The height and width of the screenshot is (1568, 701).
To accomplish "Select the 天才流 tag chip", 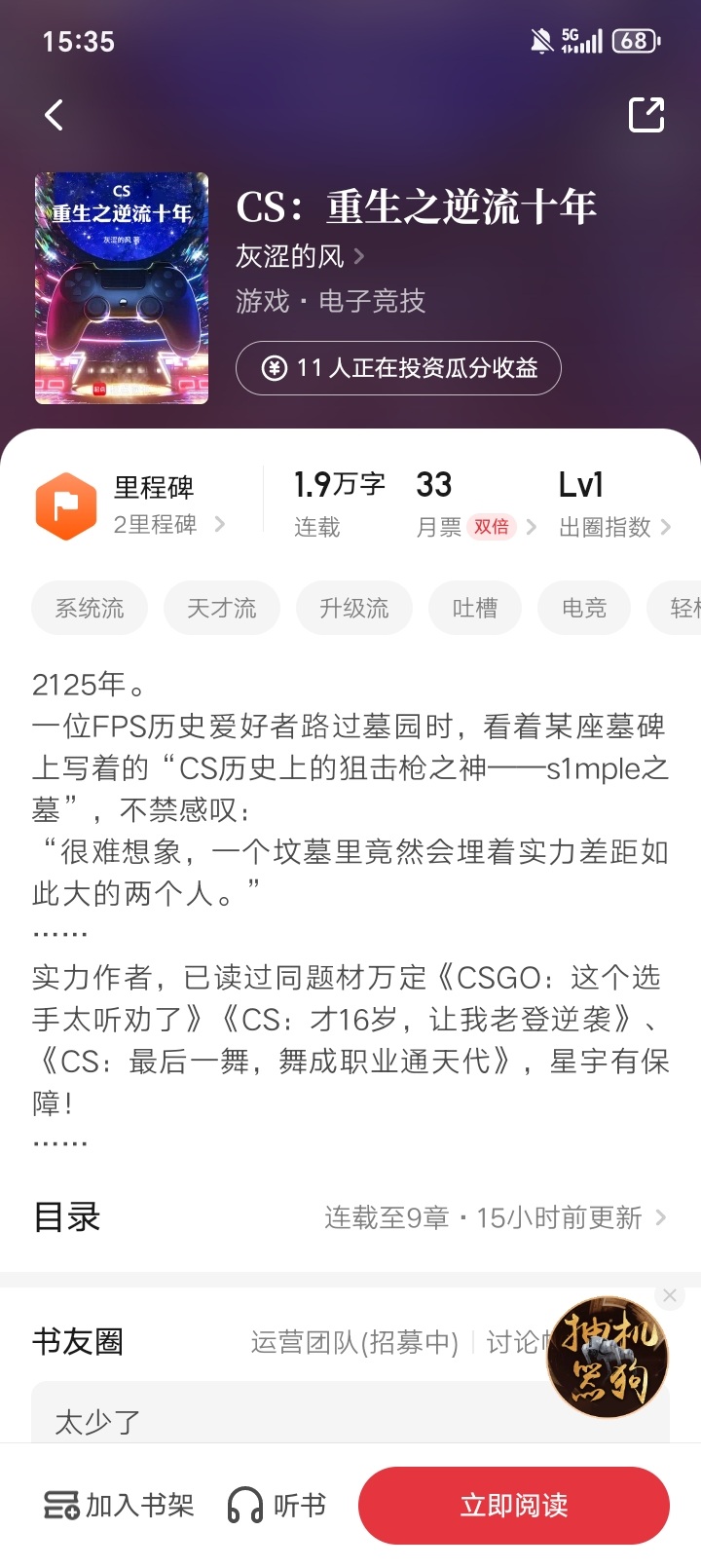I will [222, 609].
